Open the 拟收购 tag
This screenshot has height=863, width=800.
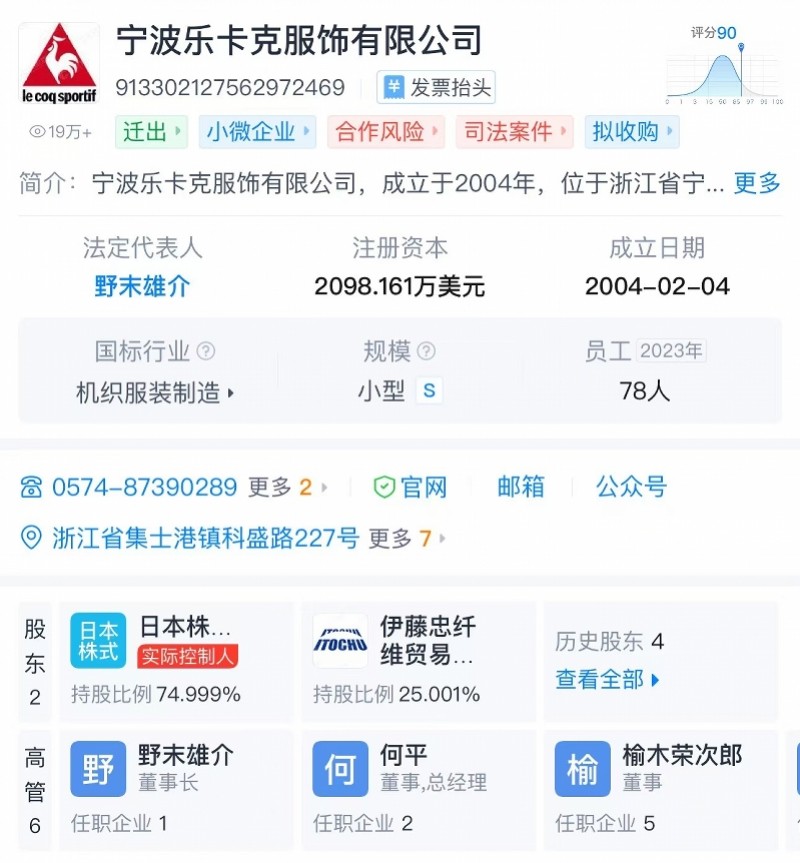(x=632, y=131)
